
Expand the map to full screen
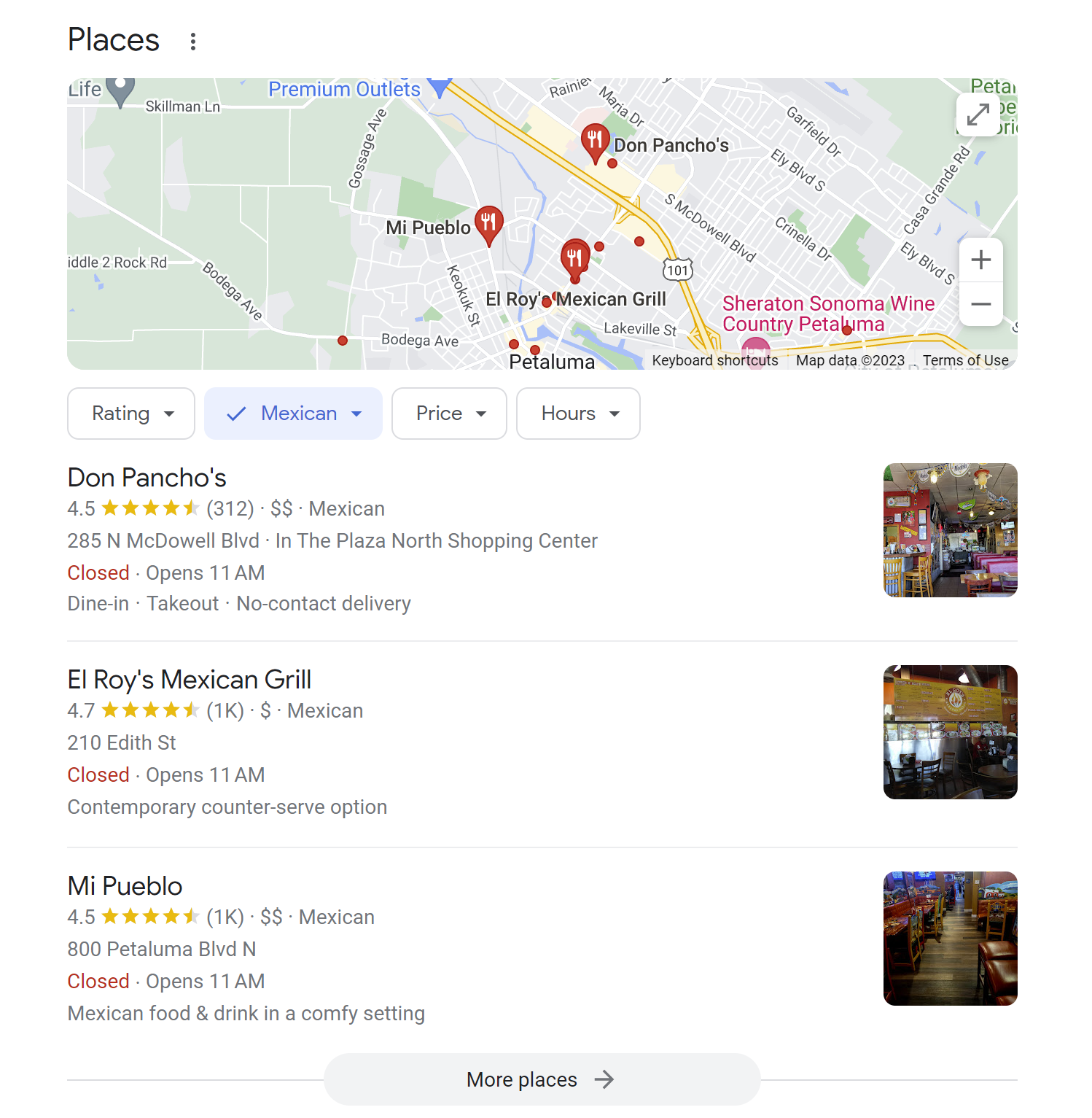(978, 114)
